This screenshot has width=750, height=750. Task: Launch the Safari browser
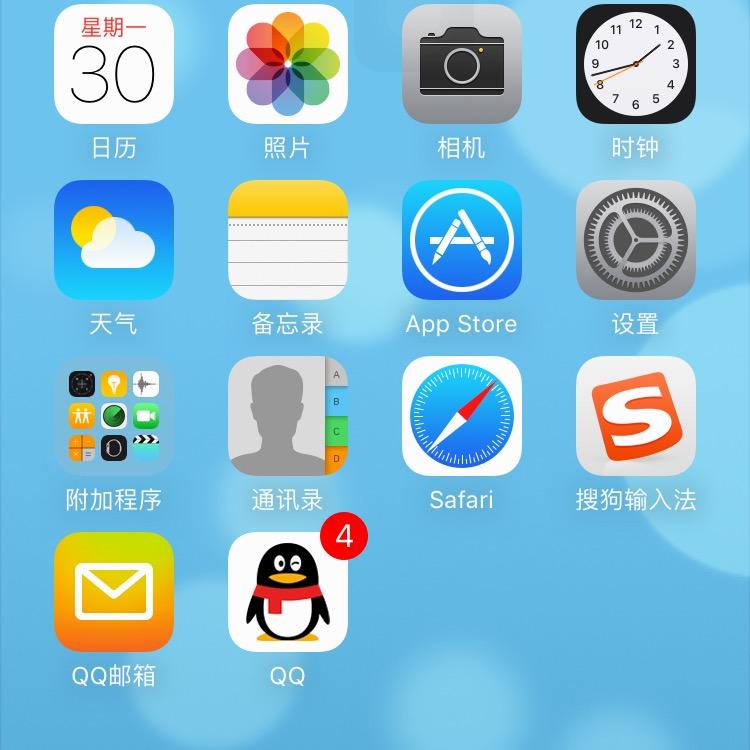[462, 416]
